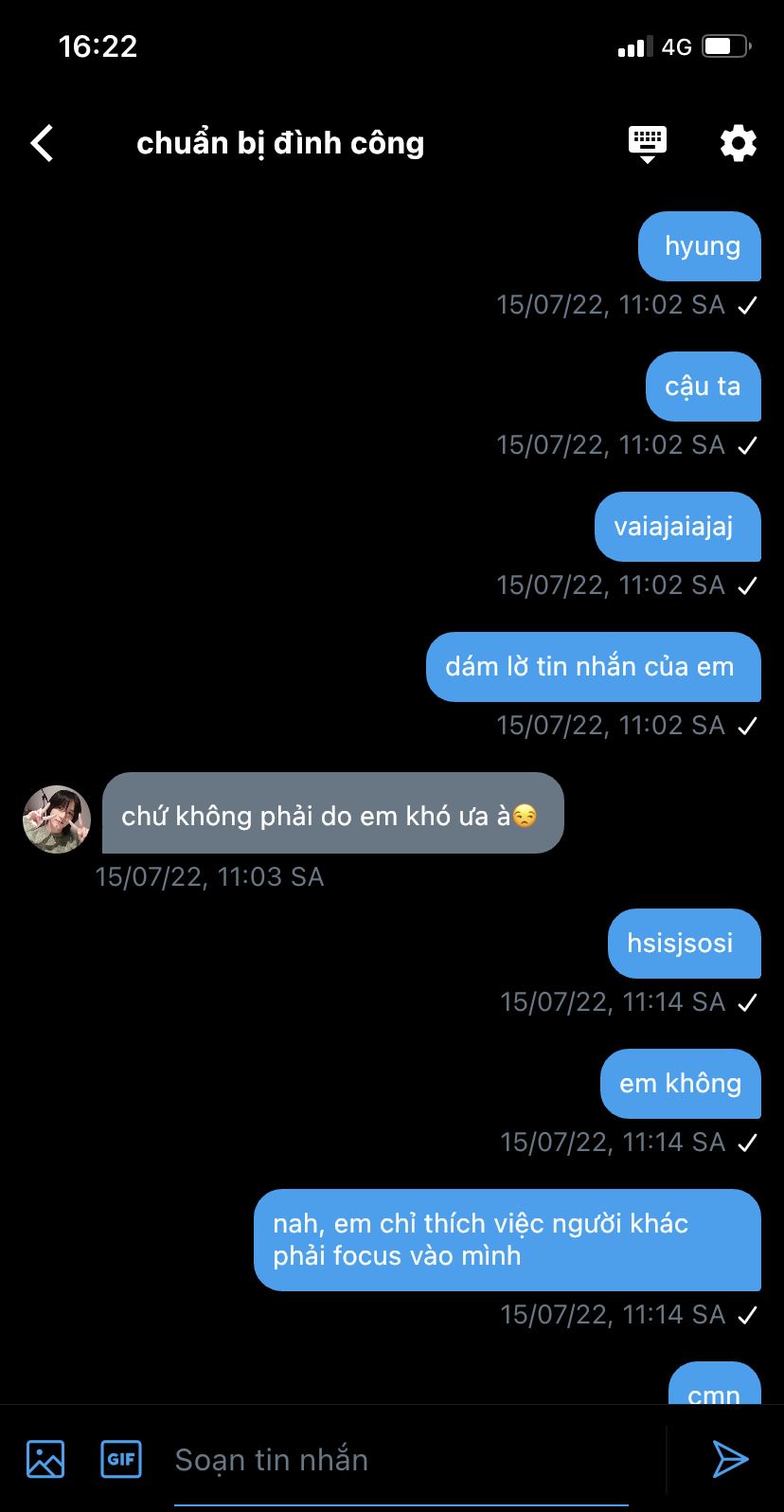Open the GIF picker
The image size is (784, 1512).
point(121,1459)
